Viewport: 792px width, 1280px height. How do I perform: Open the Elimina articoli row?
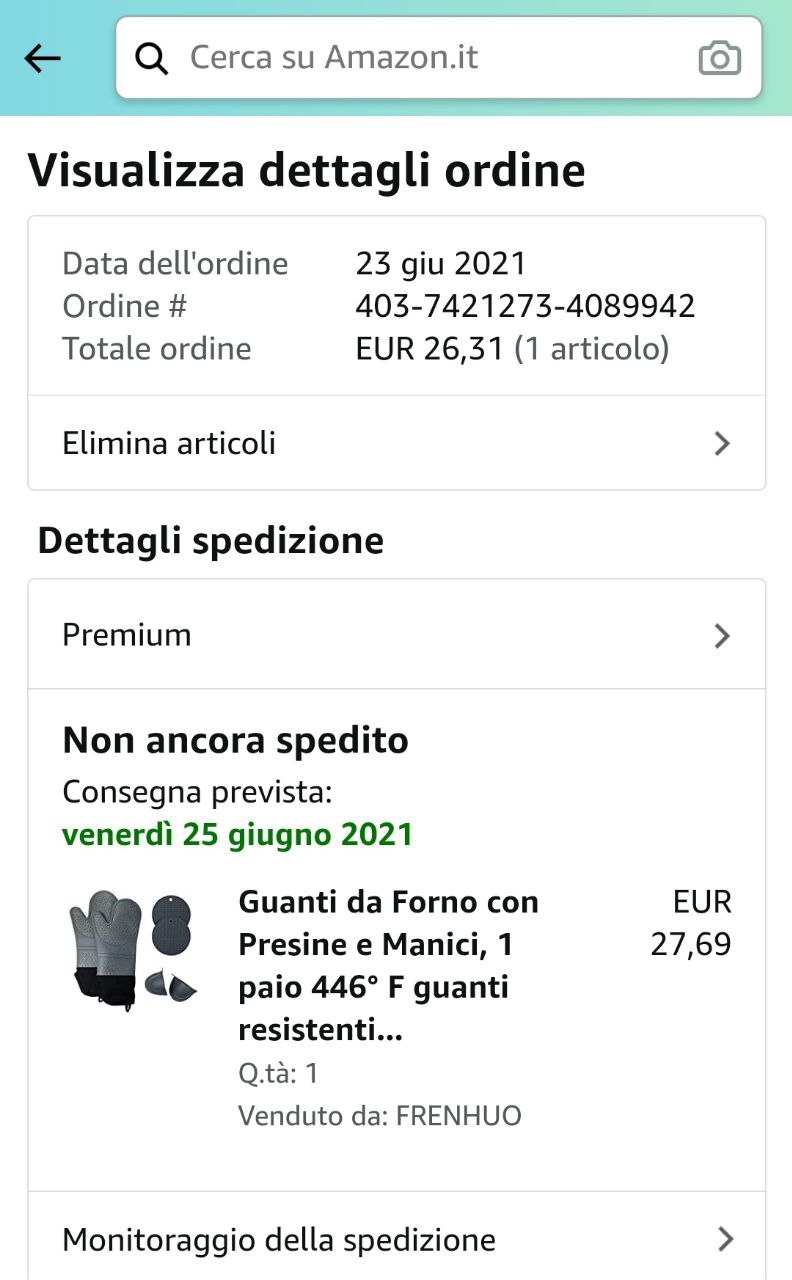click(397, 443)
